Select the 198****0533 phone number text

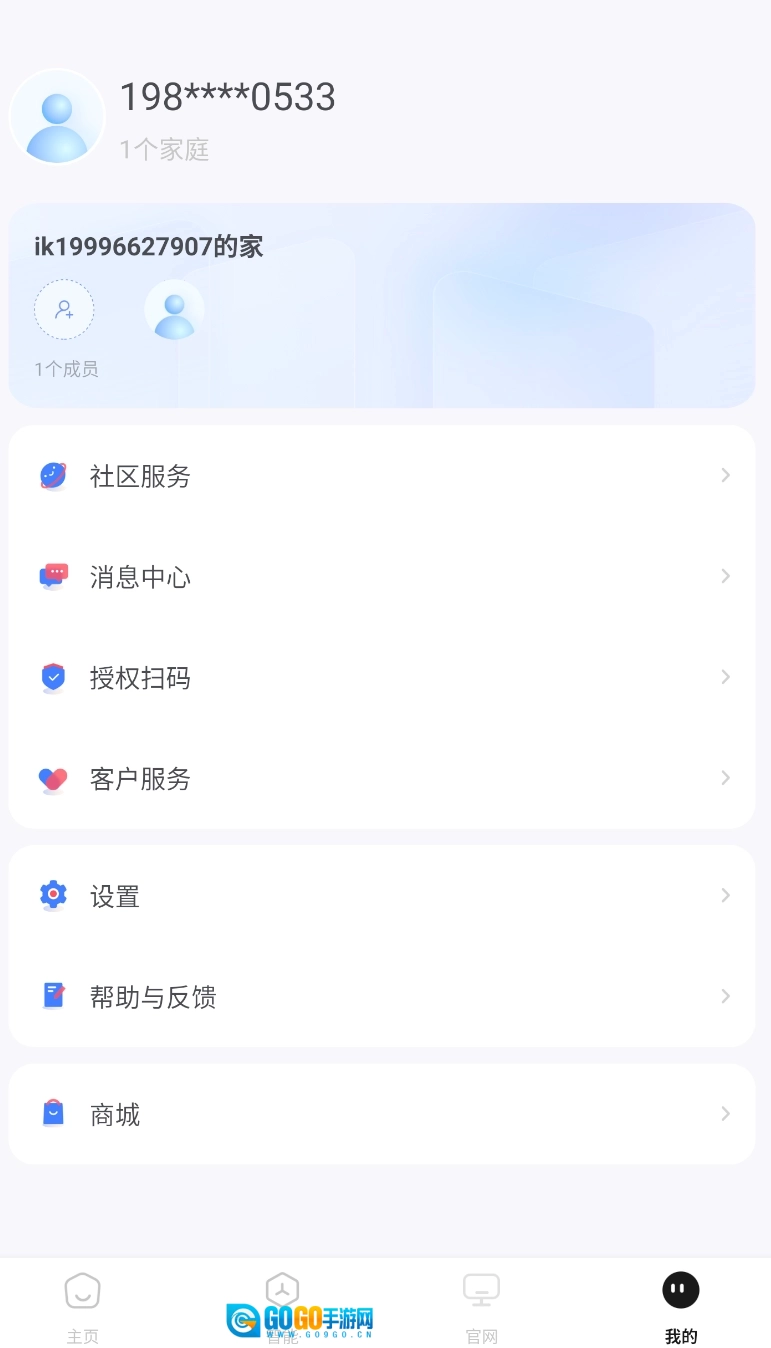227,97
